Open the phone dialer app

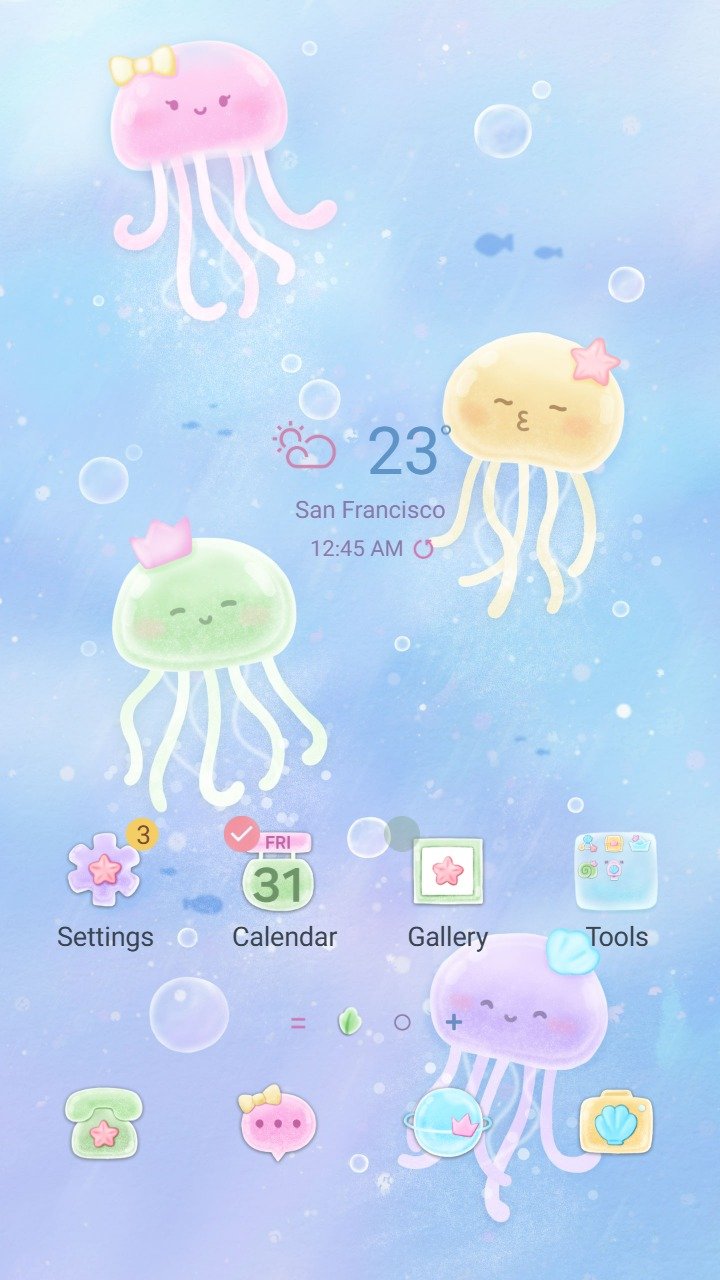point(104,1122)
